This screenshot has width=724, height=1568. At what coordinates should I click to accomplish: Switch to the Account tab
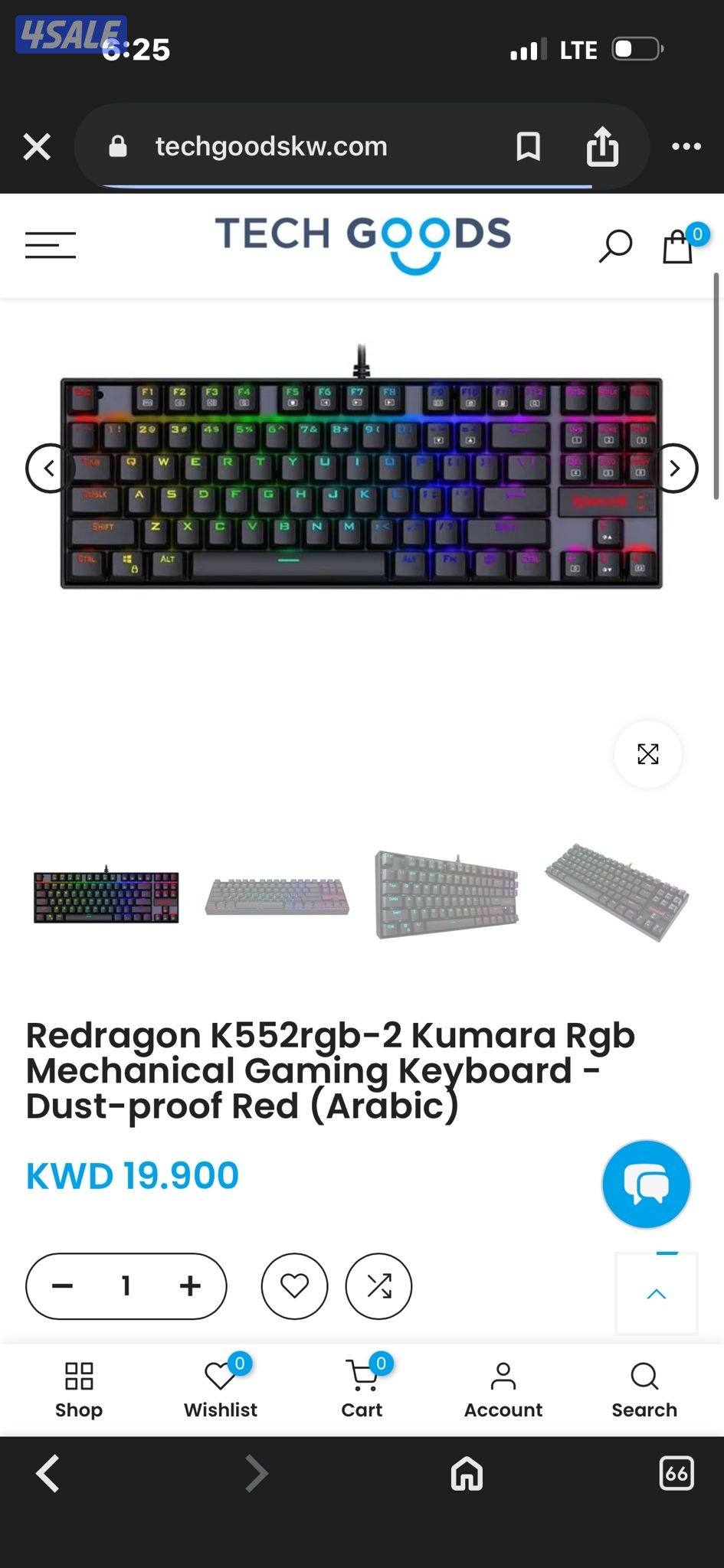[x=503, y=1390]
